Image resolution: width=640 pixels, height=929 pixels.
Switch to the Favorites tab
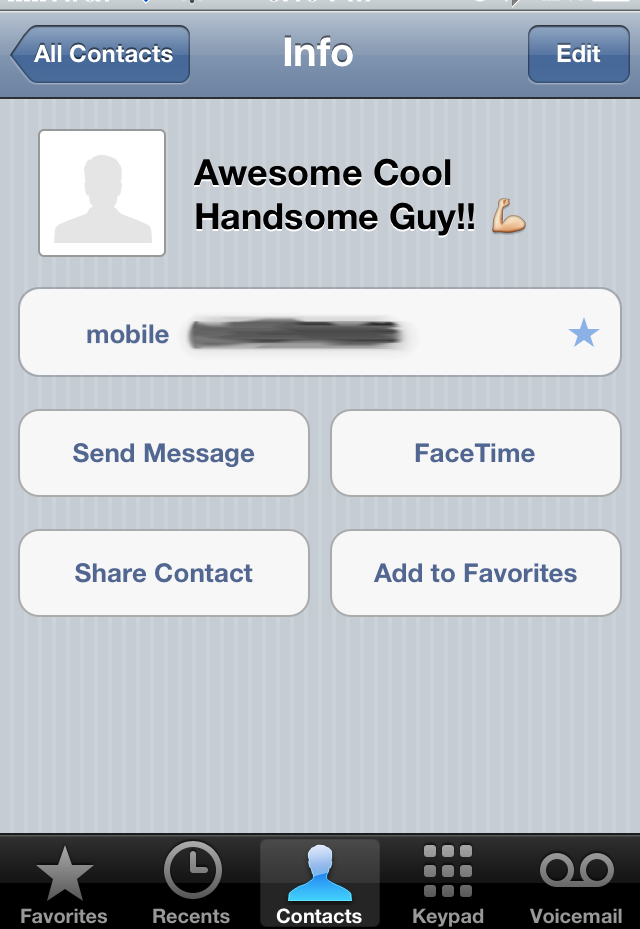point(64,884)
